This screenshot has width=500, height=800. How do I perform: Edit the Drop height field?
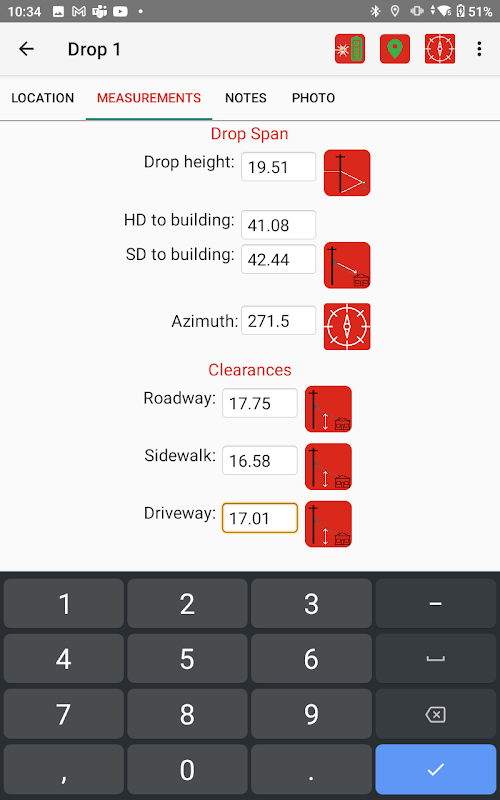click(279, 167)
